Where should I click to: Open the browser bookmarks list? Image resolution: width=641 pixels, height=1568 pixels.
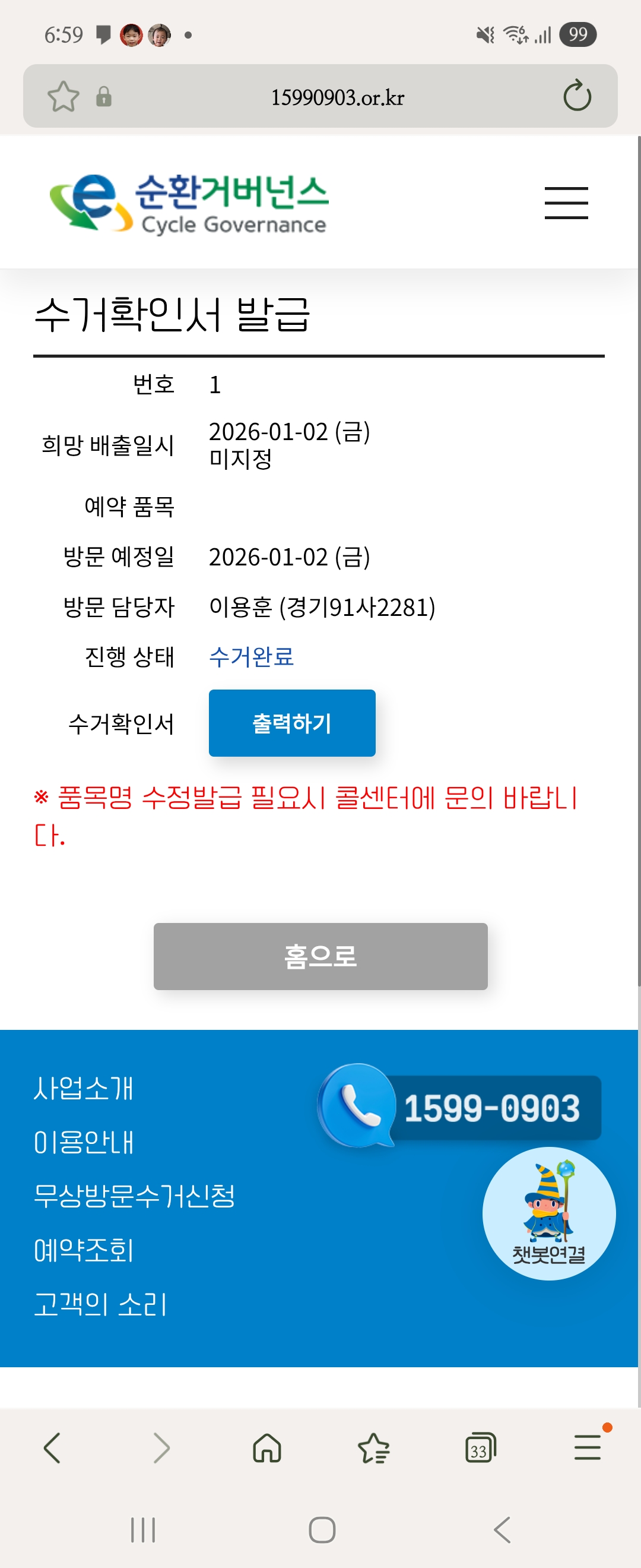(x=373, y=1447)
